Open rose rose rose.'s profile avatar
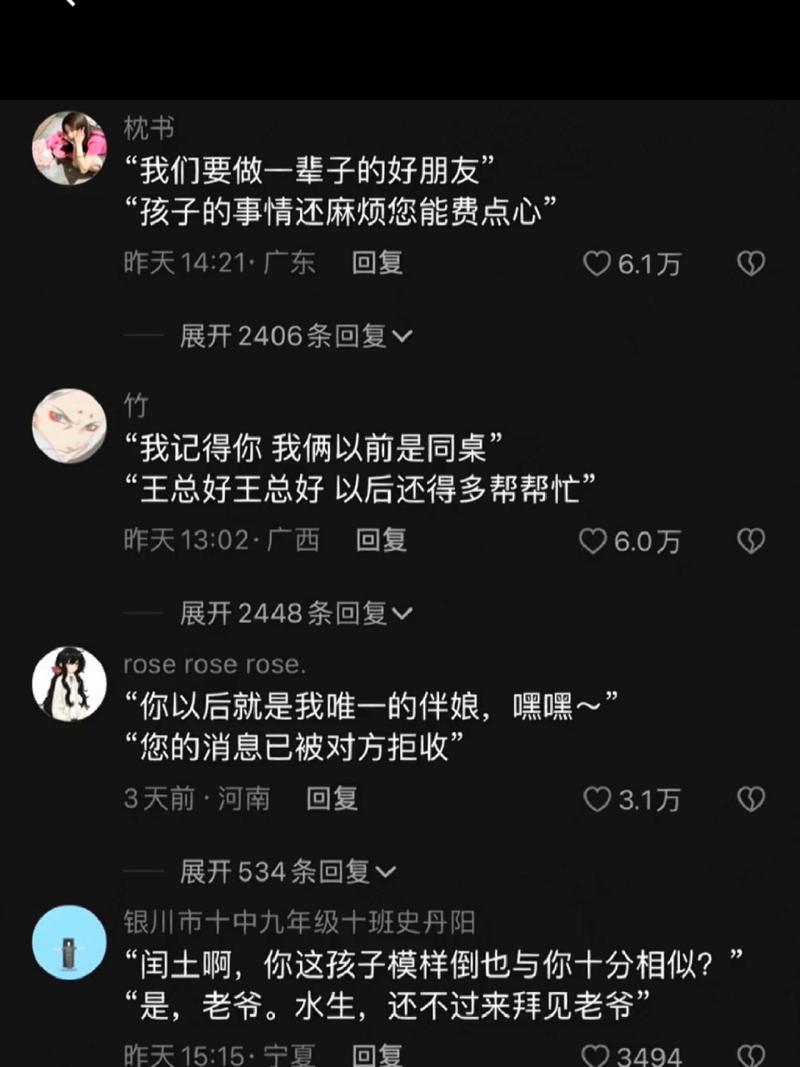 point(69,683)
